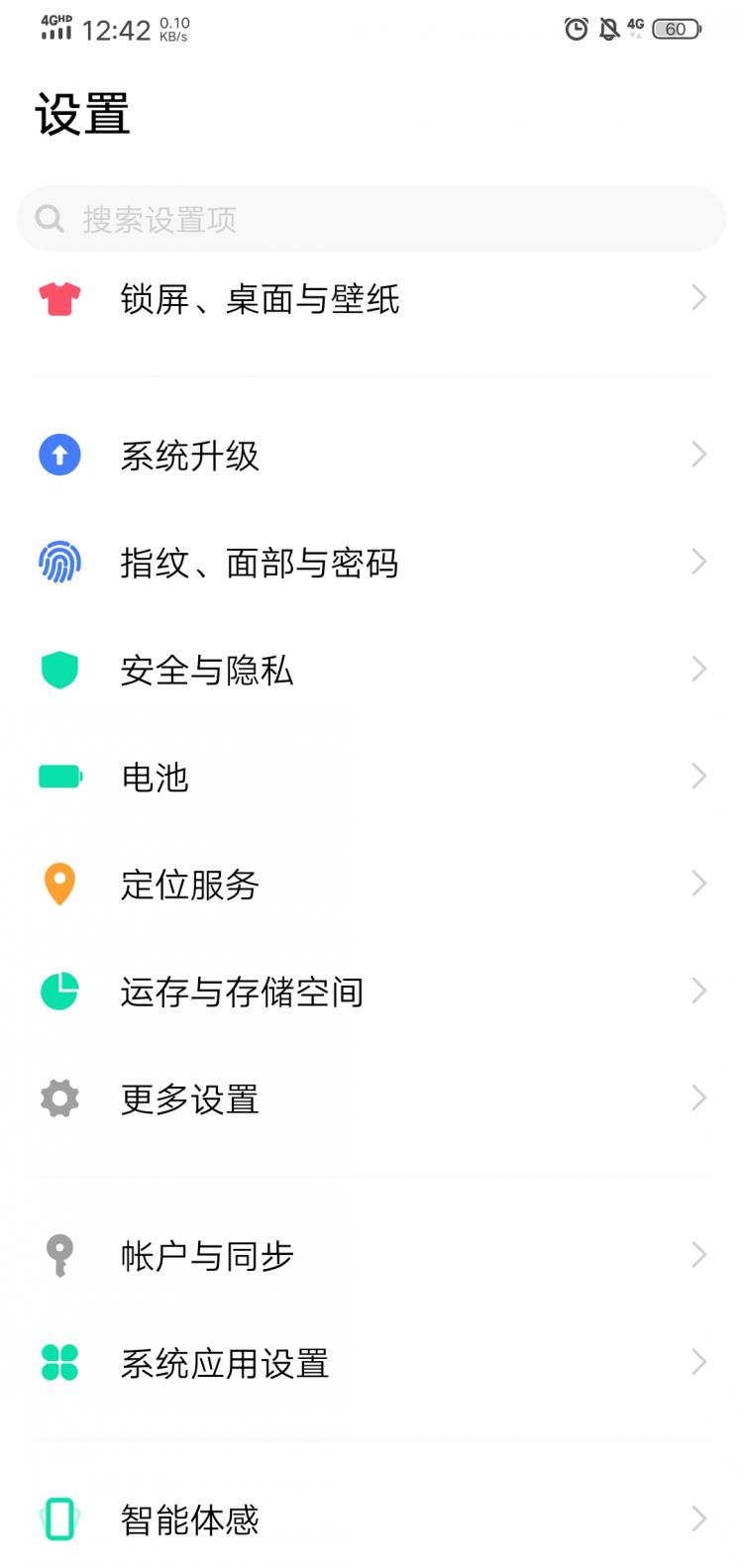743x1568 pixels.
Task: Click the 搜索设置项 search field
Action: 371,218
